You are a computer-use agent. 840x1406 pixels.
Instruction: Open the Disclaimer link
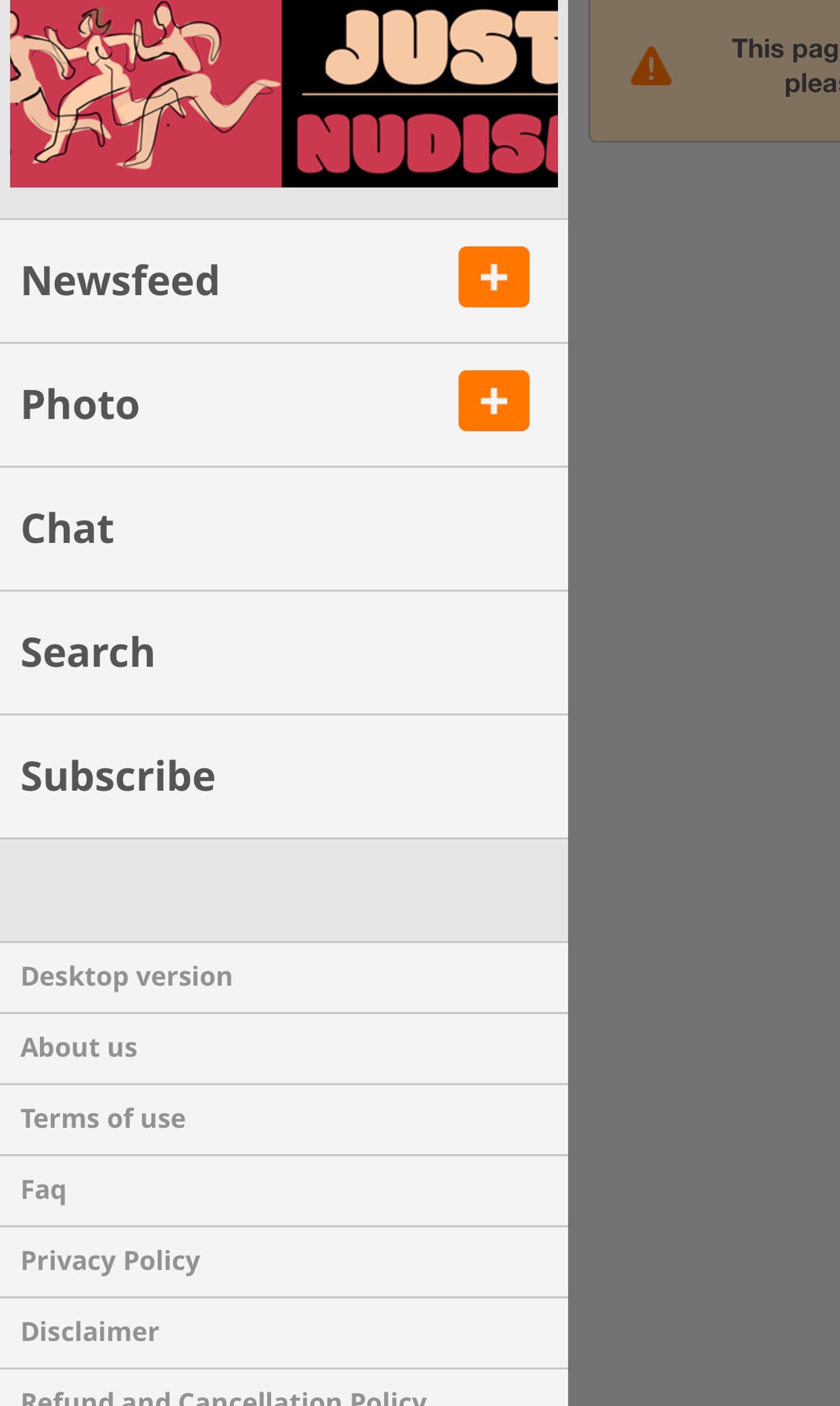pyautogui.click(x=90, y=1332)
